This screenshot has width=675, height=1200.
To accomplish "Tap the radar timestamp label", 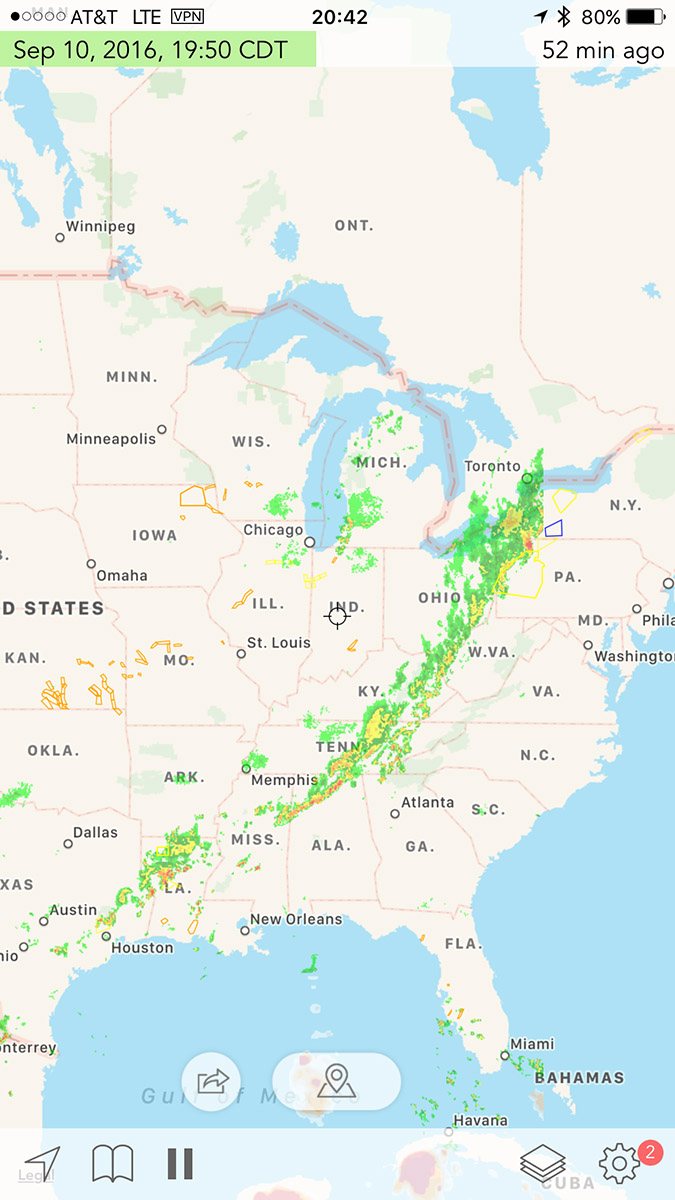I will coord(160,49).
